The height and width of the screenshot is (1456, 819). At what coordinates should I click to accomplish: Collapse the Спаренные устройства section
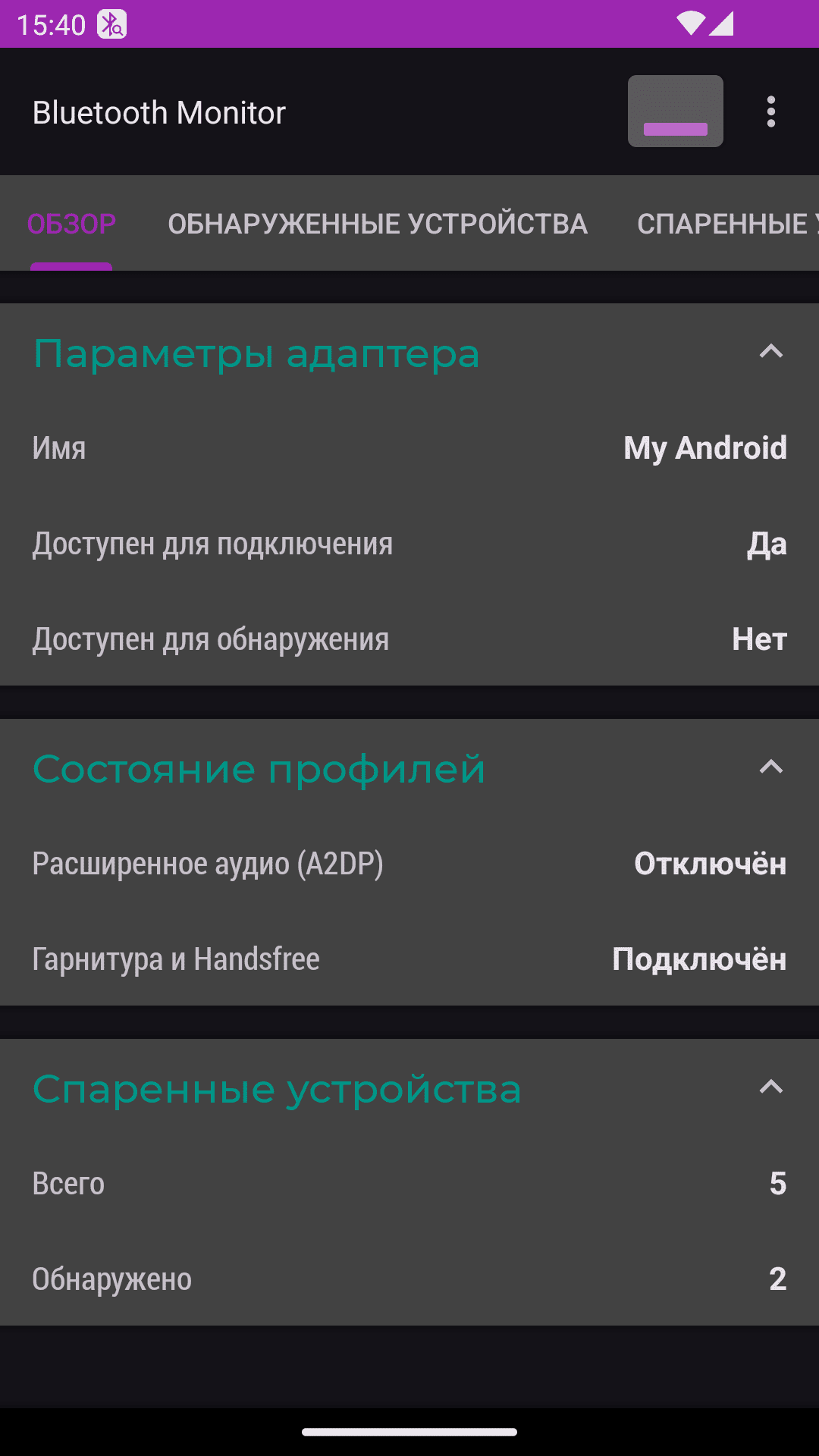[x=770, y=1087]
